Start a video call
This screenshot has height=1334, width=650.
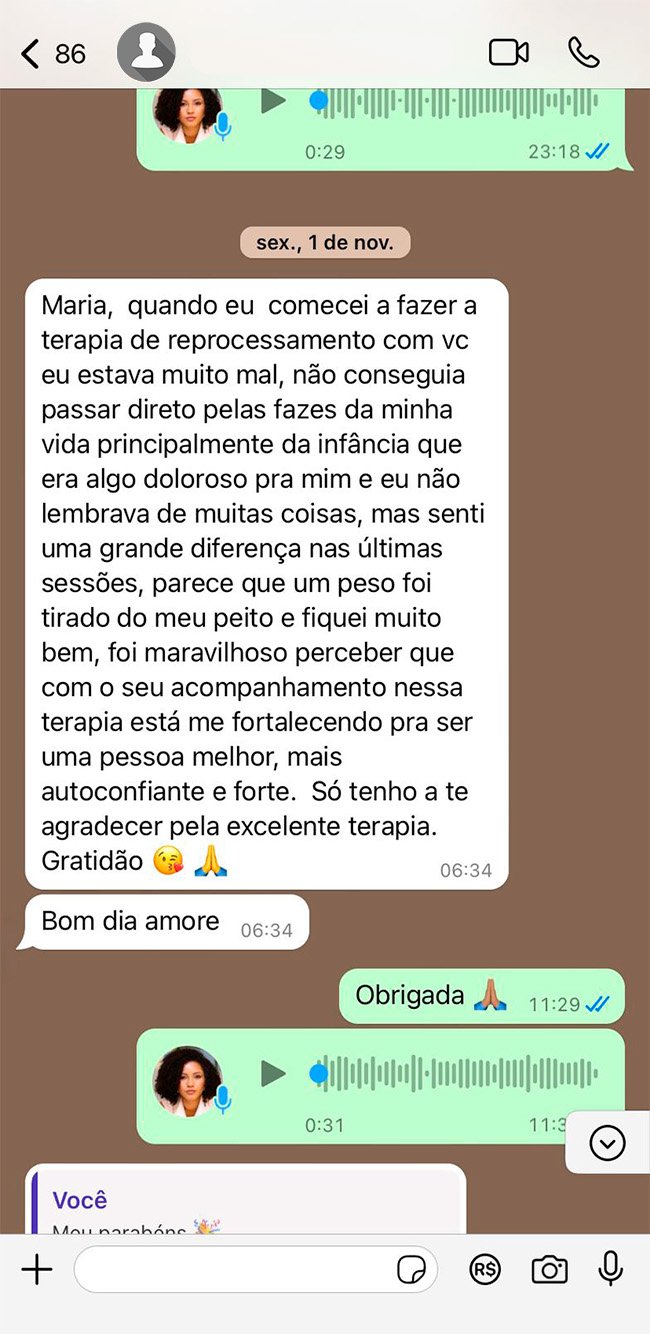(x=508, y=52)
